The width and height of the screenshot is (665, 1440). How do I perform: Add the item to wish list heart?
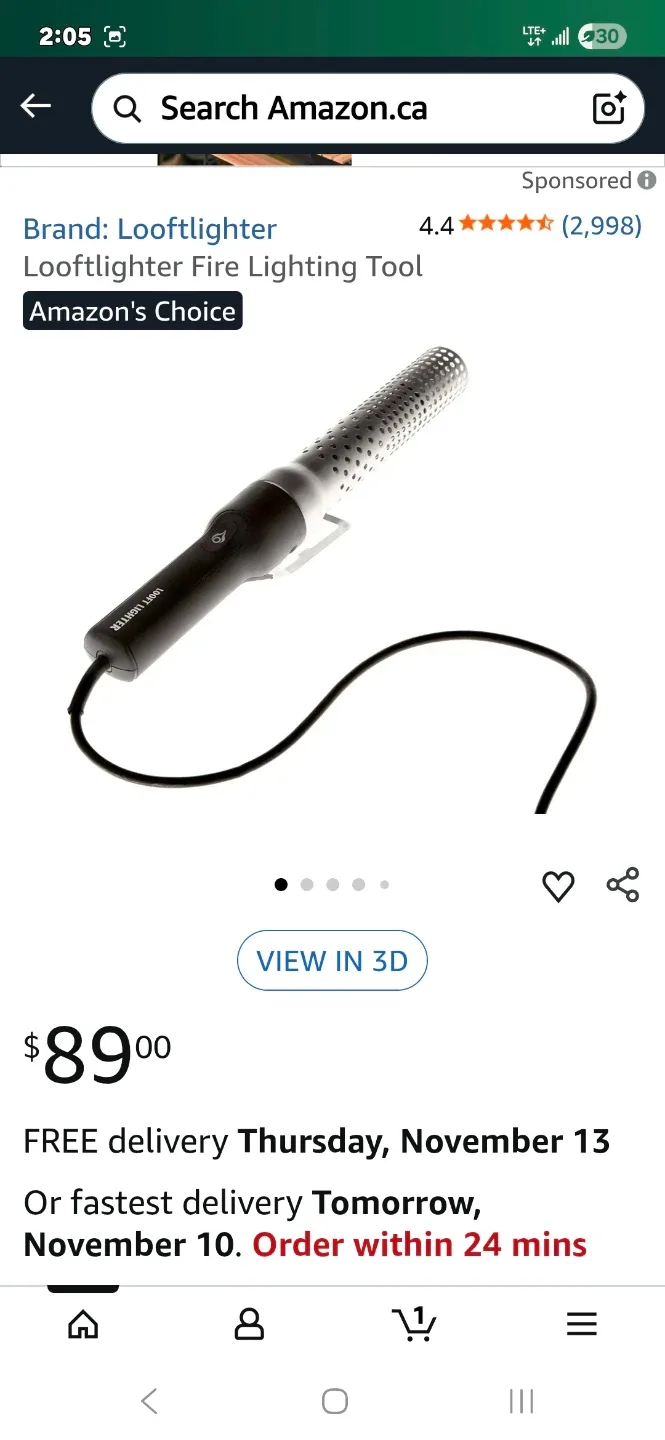(558, 886)
